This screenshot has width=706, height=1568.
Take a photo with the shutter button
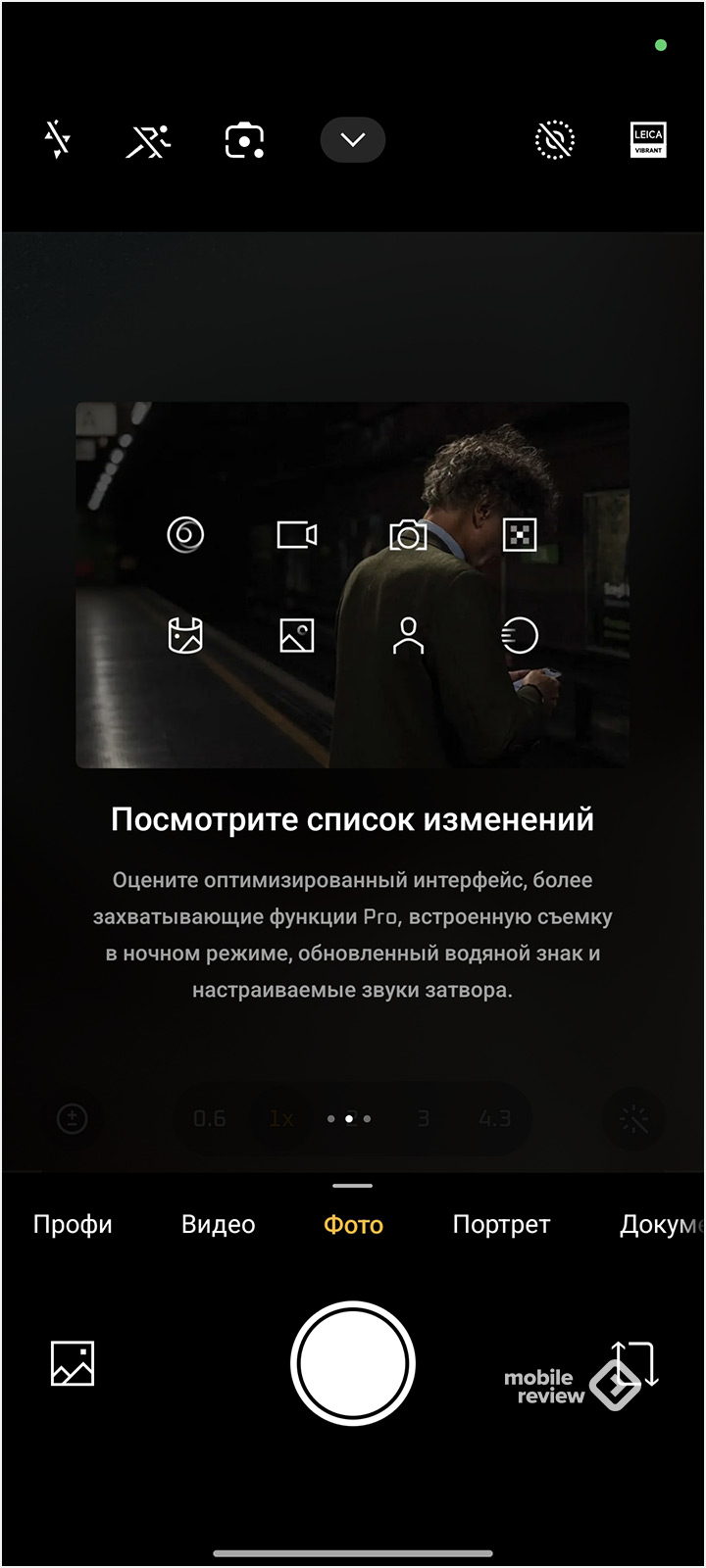[x=353, y=1363]
